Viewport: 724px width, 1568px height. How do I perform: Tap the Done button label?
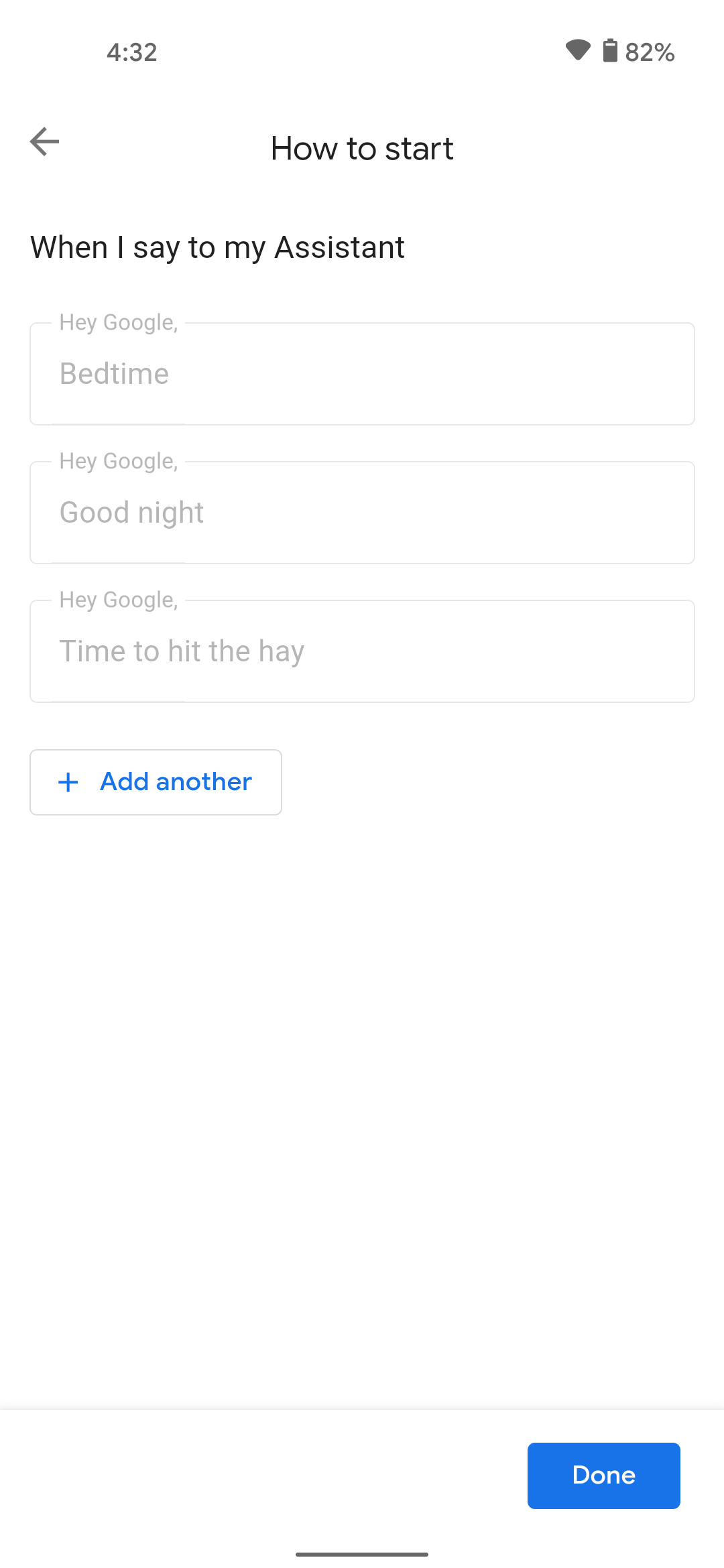pos(603,1476)
